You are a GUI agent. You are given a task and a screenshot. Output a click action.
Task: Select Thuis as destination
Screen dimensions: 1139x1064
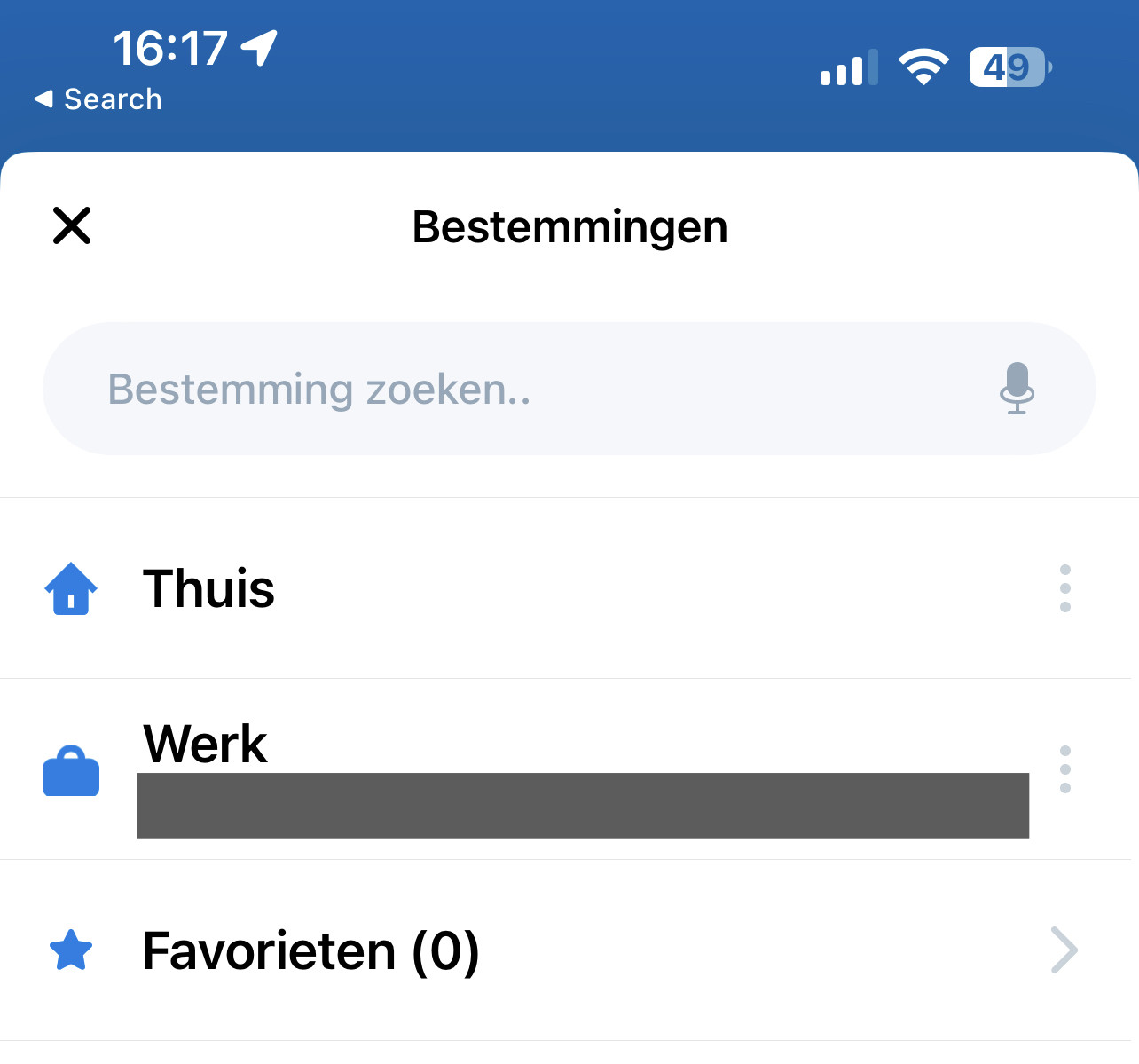click(x=209, y=589)
